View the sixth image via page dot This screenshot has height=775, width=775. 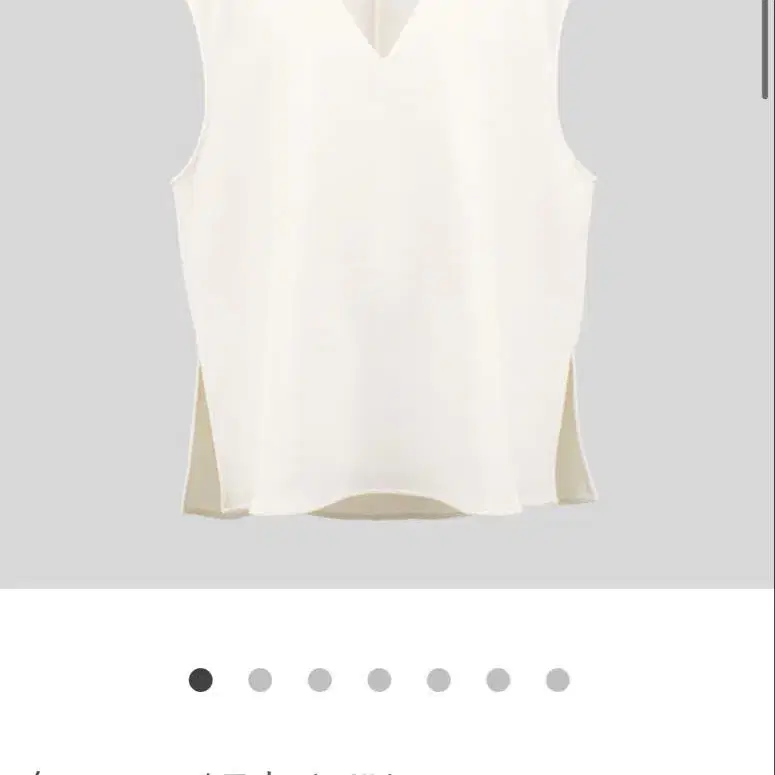[x=498, y=680]
